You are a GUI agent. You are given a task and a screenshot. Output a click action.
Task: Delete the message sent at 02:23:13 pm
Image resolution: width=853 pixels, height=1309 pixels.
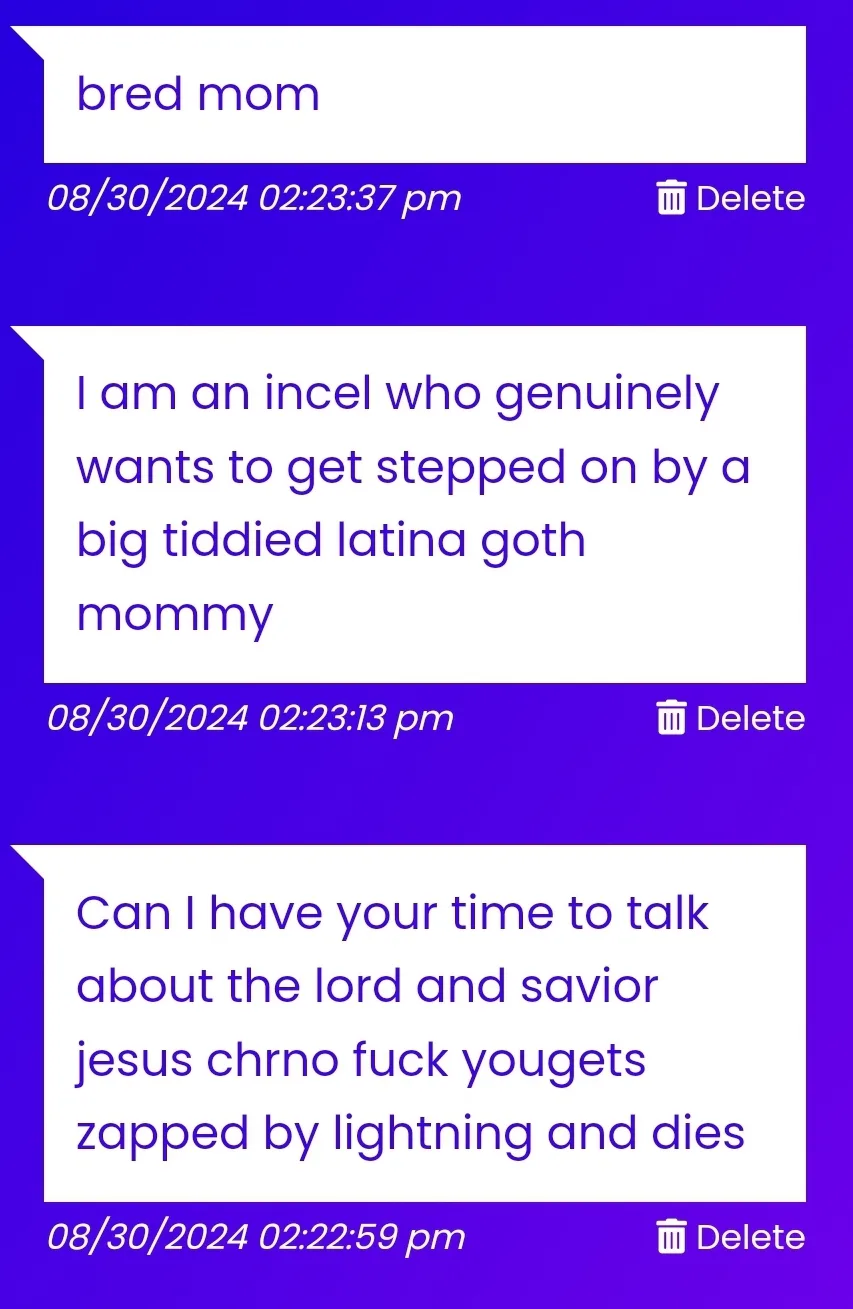731,718
